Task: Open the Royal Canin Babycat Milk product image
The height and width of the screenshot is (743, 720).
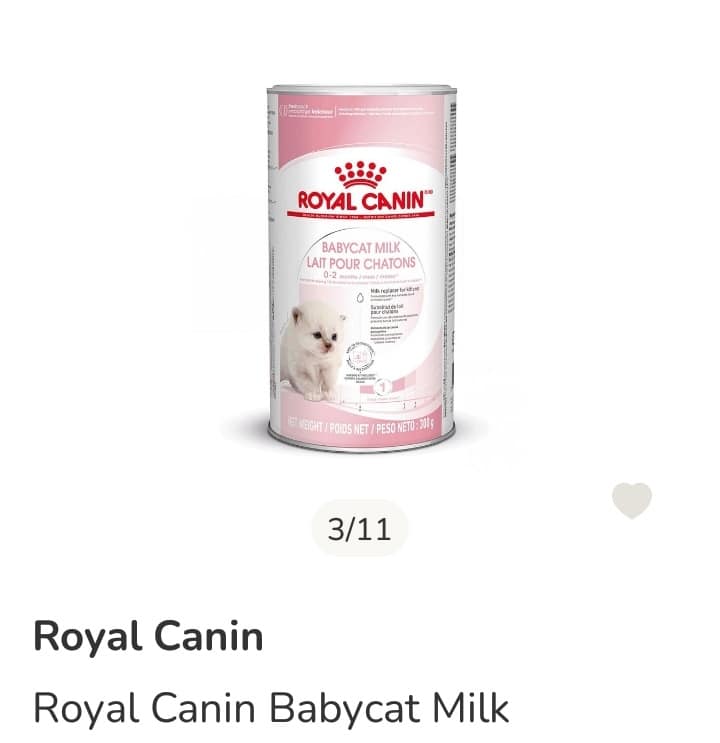Action: pyautogui.click(x=360, y=265)
